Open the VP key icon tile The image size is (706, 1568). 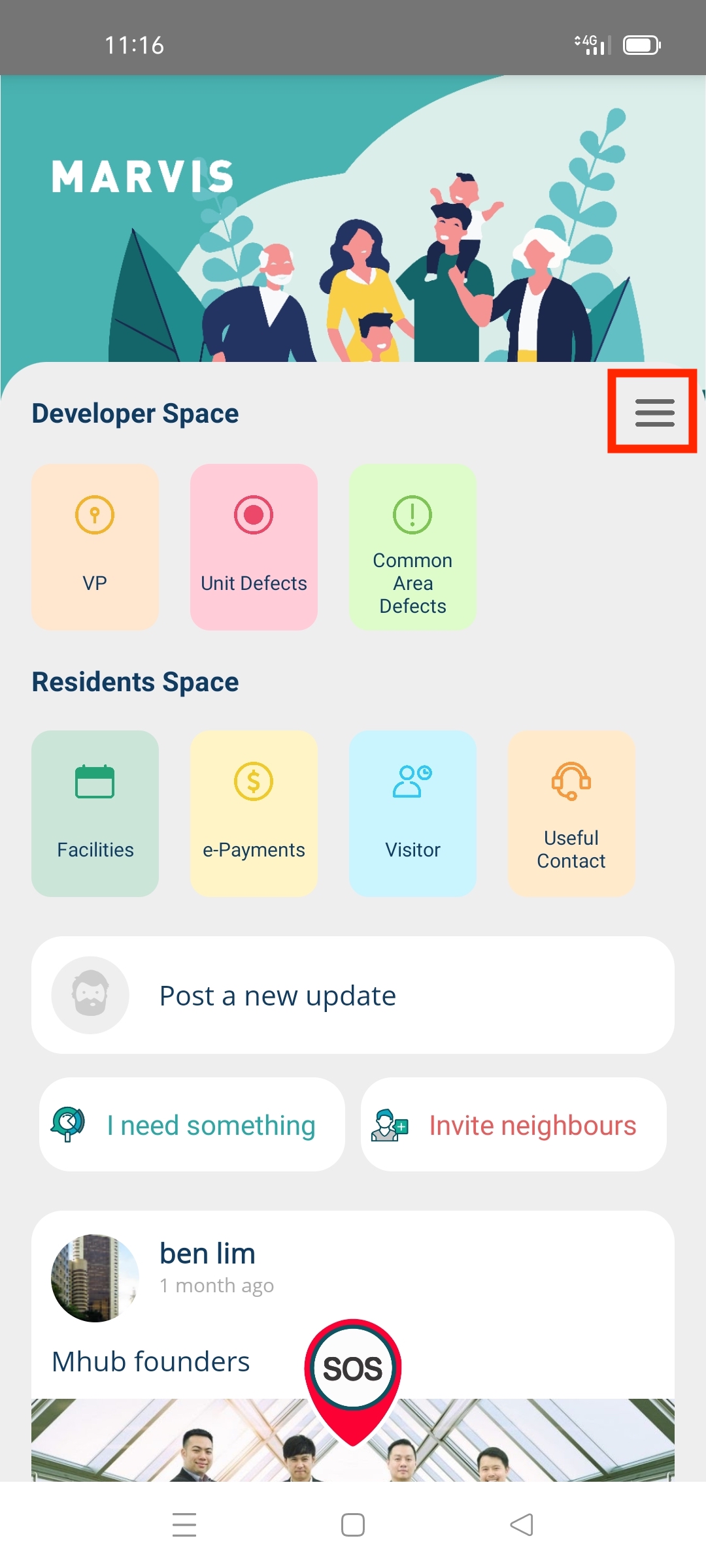(x=94, y=515)
